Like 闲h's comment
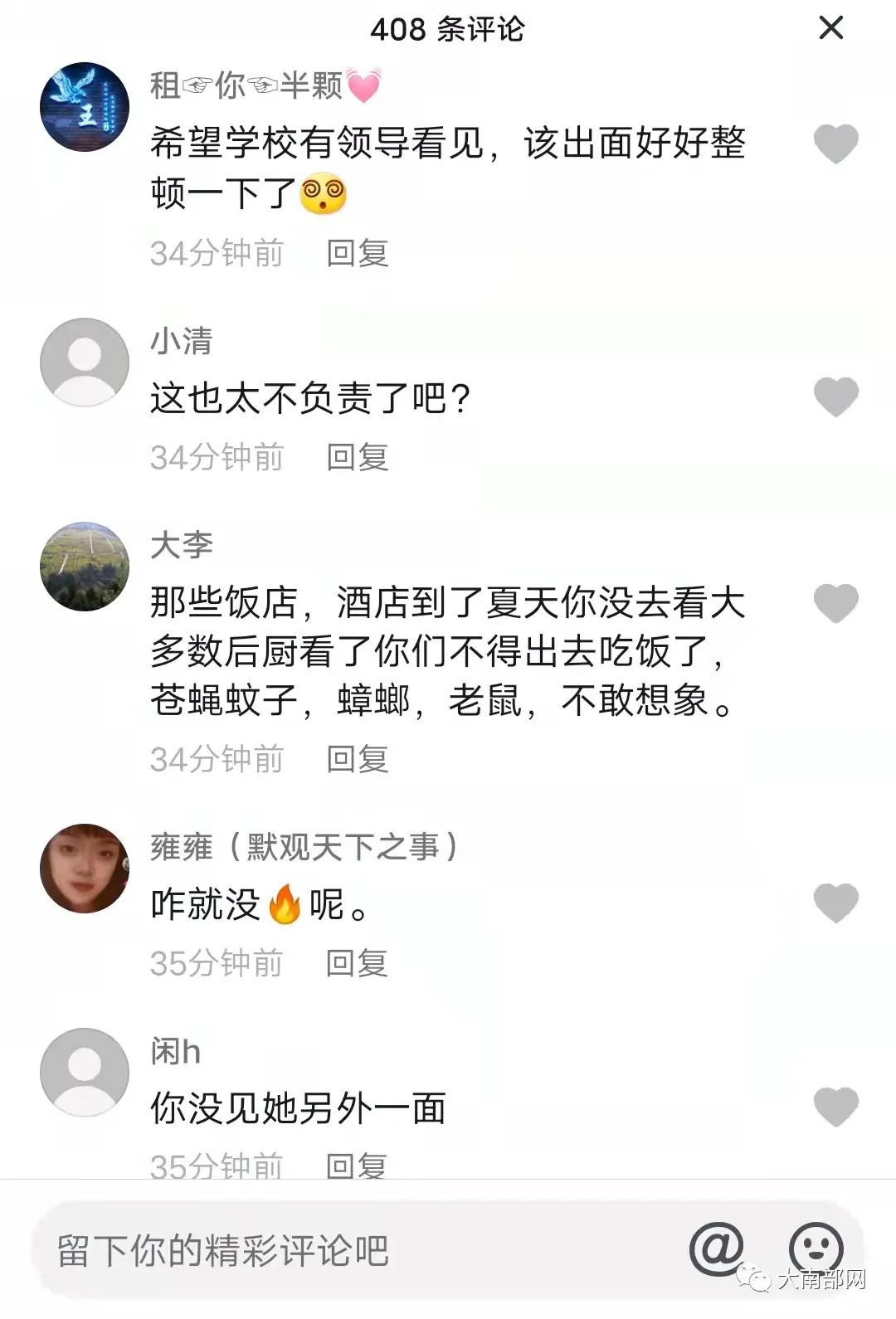This screenshot has height=1319, width=896. click(835, 1107)
